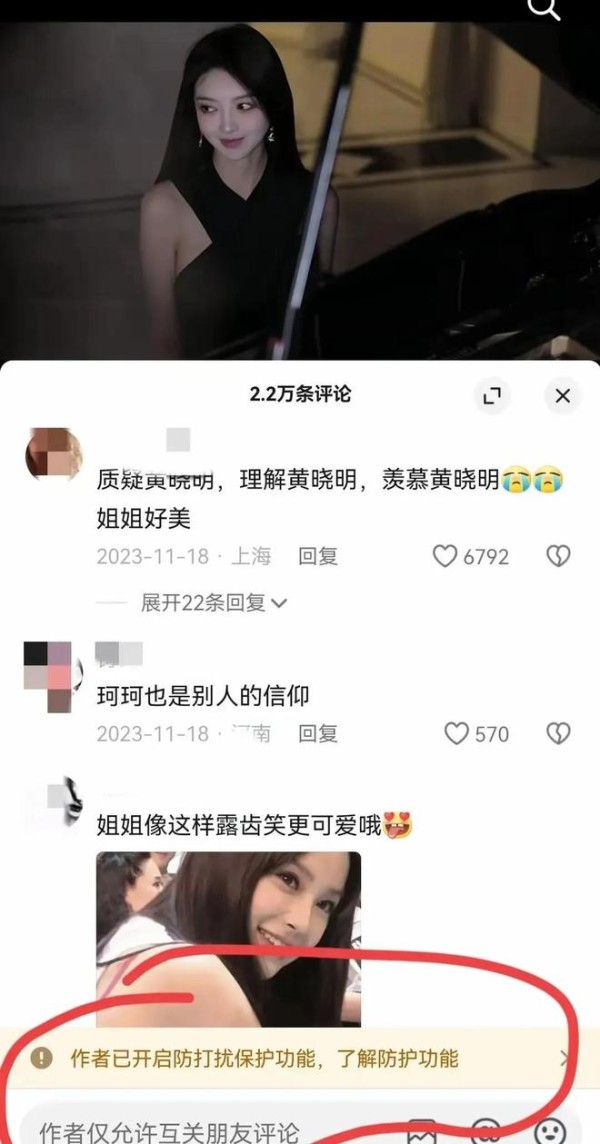Open image attached in 露齿笑 comment
The height and width of the screenshot is (1144, 600).
click(228, 939)
